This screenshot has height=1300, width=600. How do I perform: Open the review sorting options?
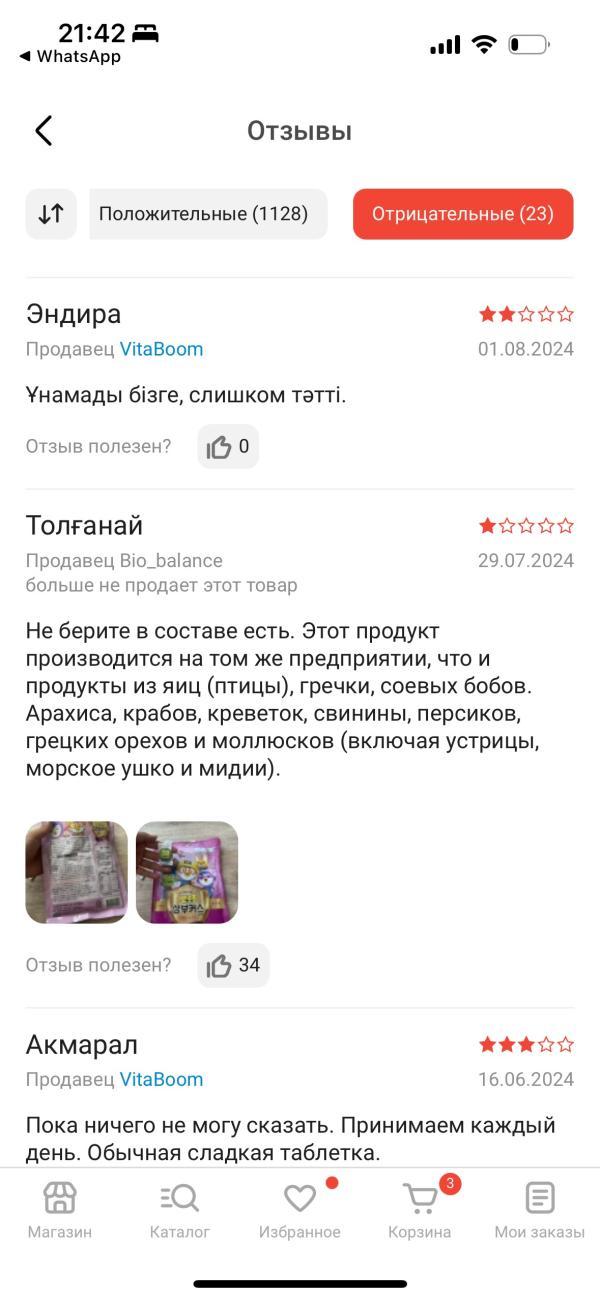tap(51, 214)
